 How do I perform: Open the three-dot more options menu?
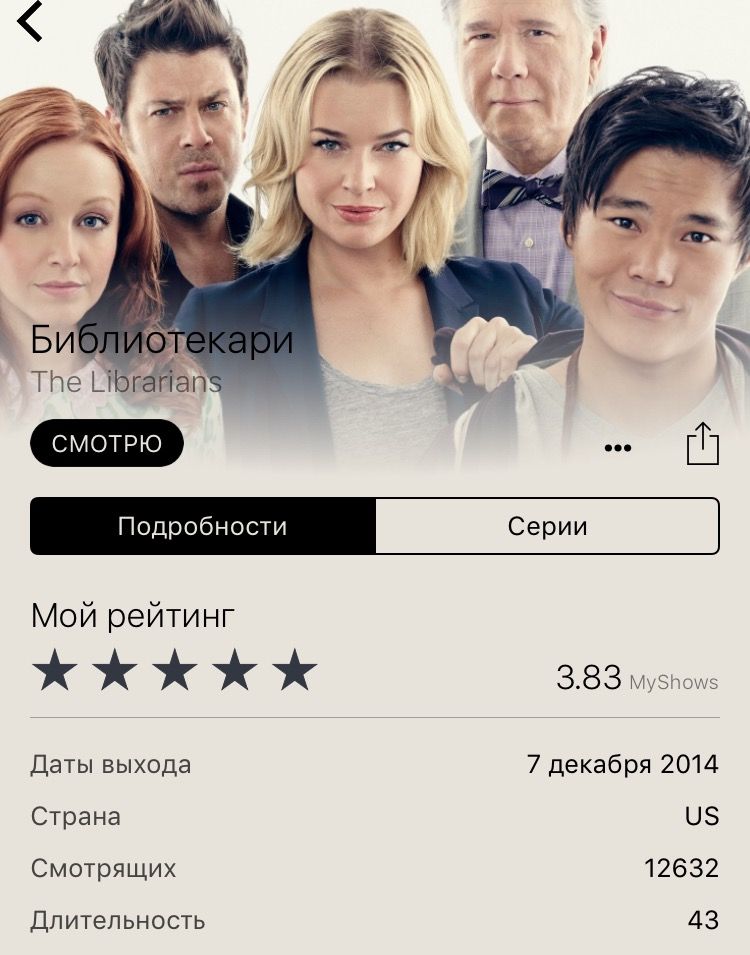618,447
